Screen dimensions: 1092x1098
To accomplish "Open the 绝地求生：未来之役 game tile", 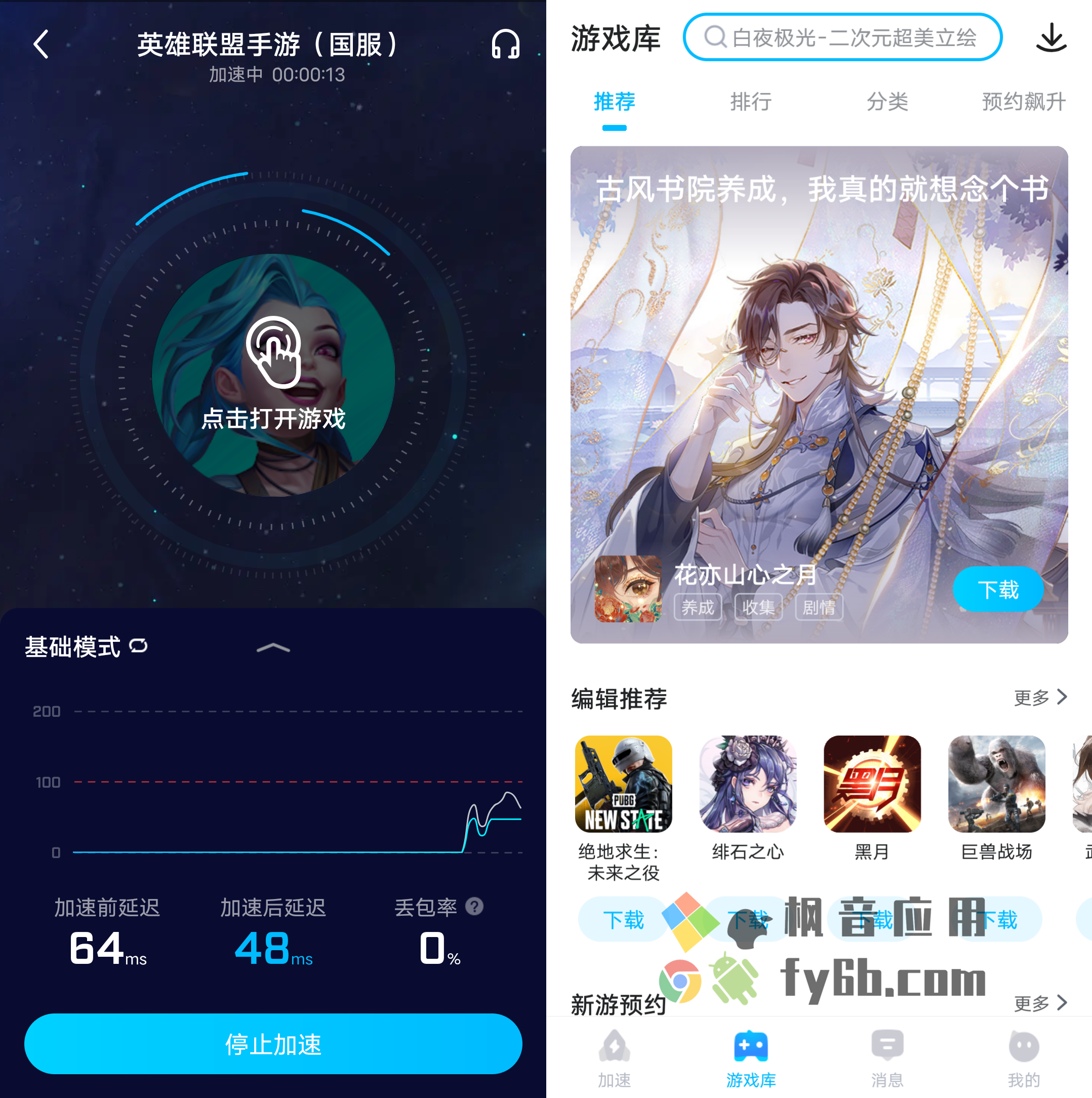I will [623, 784].
